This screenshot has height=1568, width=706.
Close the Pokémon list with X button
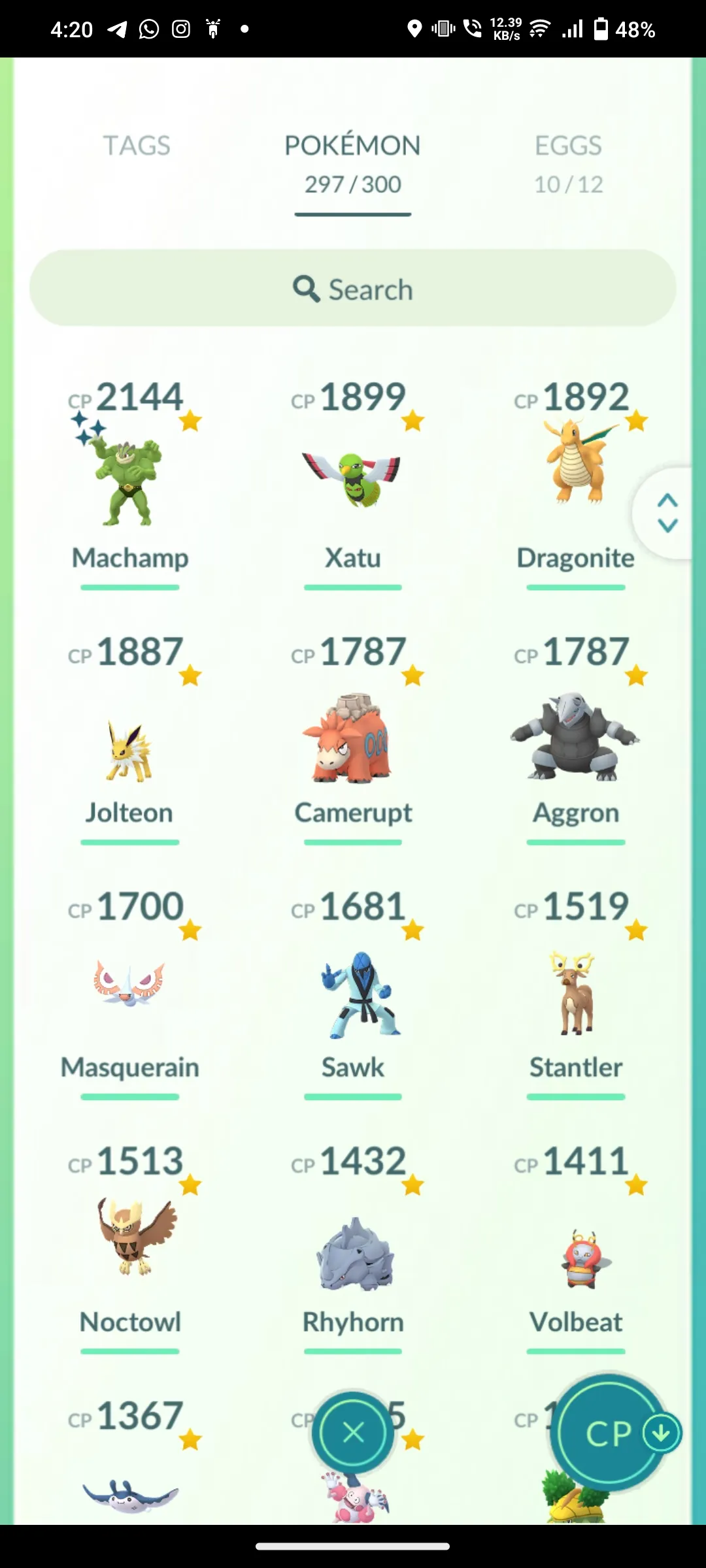(353, 1433)
